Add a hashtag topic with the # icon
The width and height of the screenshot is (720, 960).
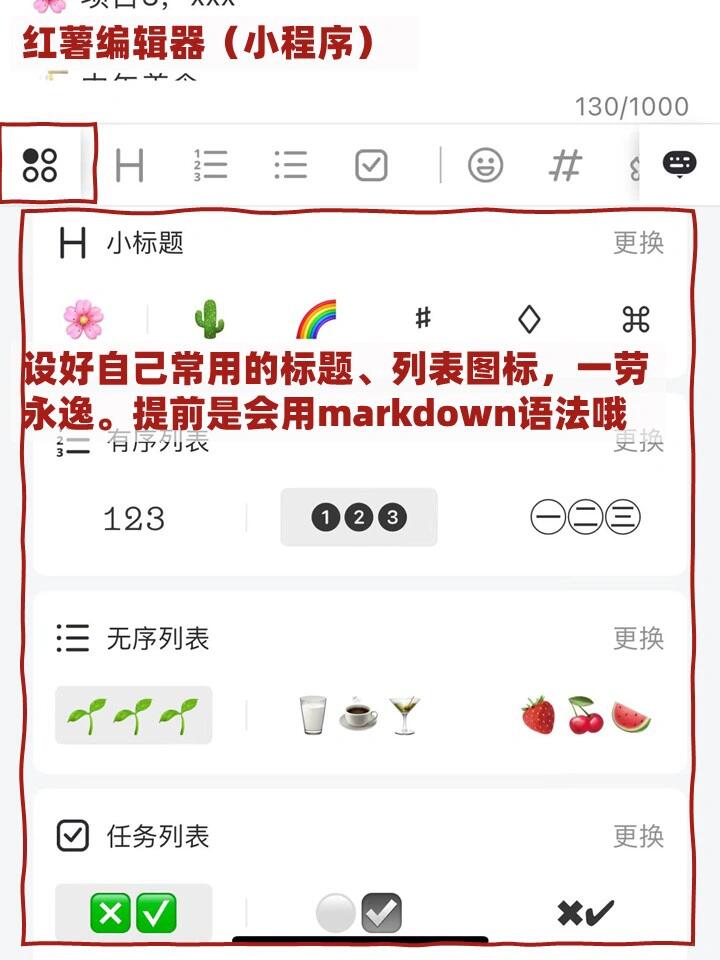[x=565, y=165]
